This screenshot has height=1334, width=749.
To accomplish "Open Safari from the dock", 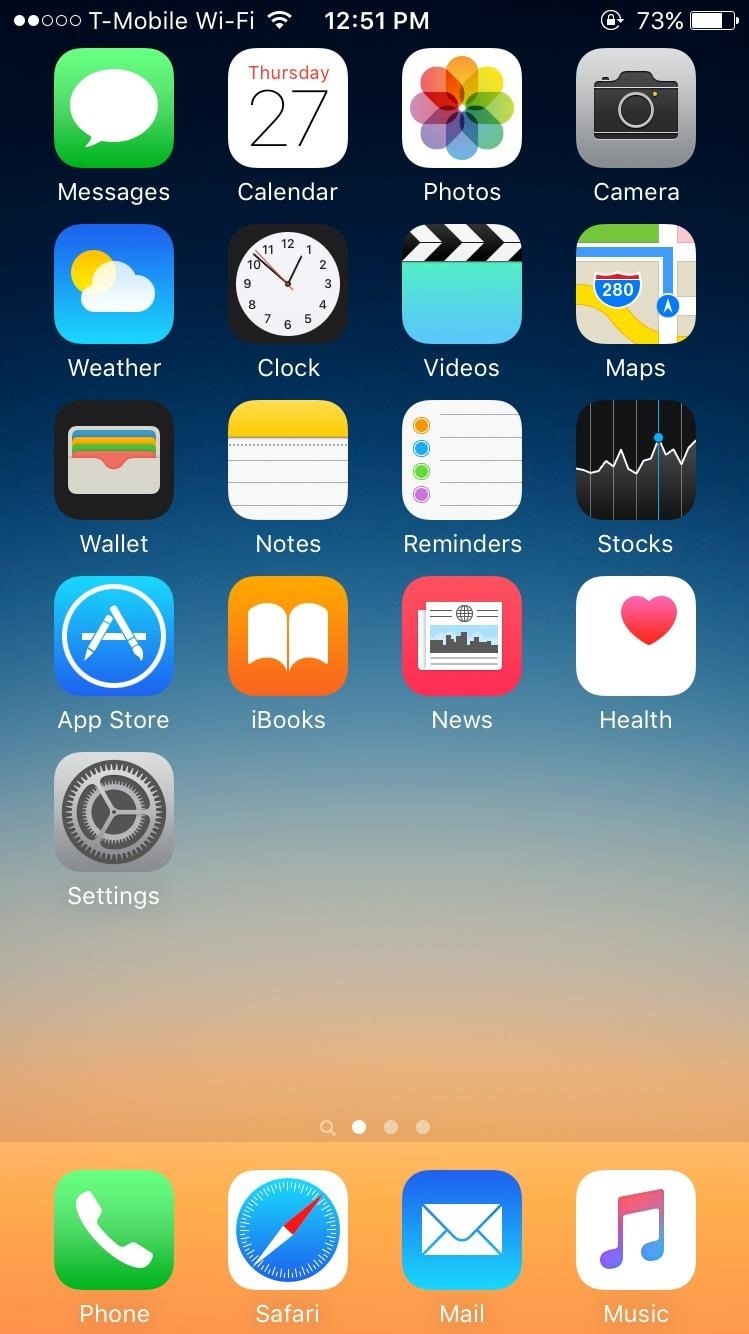I will point(287,1231).
